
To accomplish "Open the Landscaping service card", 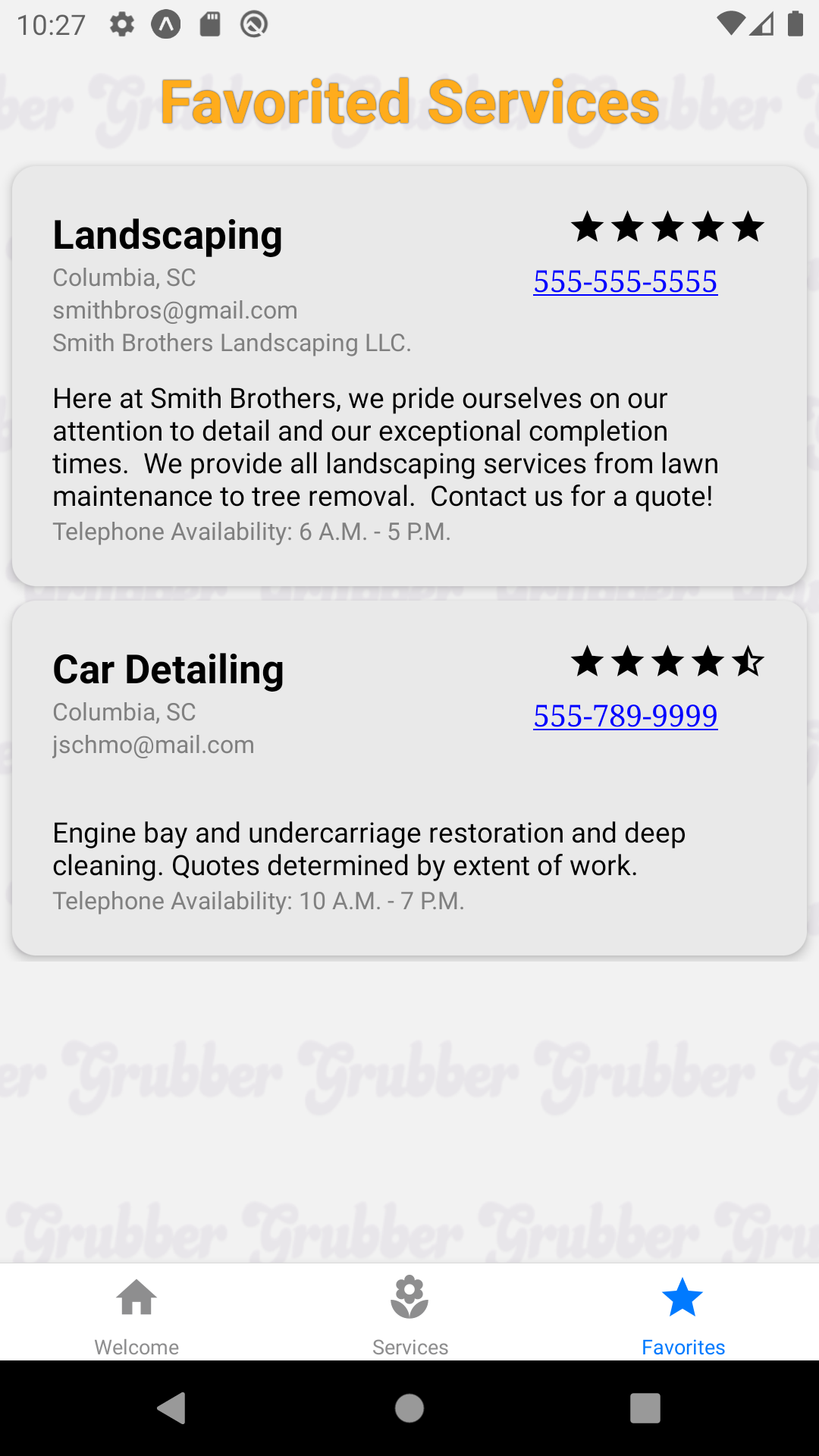I will point(409,376).
